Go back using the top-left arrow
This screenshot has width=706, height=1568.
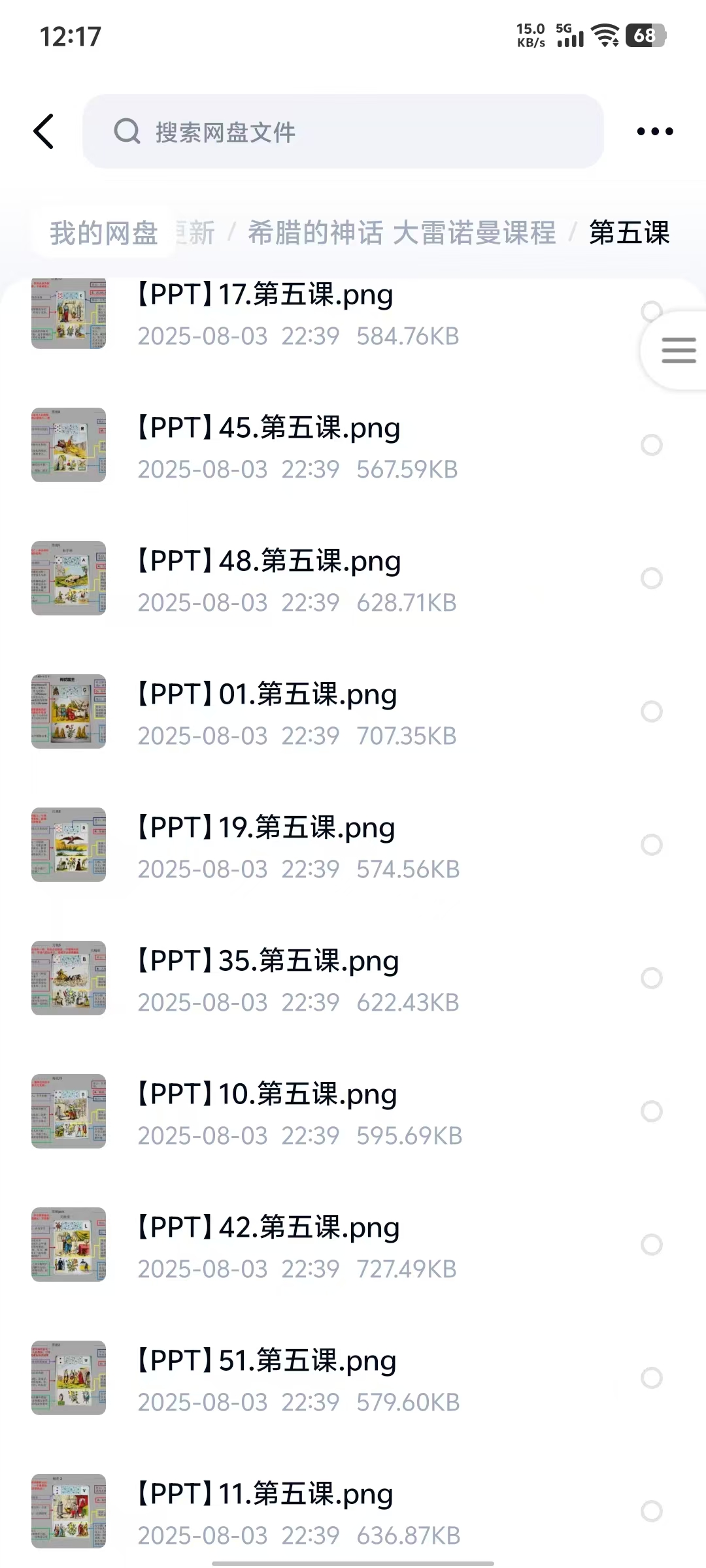click(44, 131)
